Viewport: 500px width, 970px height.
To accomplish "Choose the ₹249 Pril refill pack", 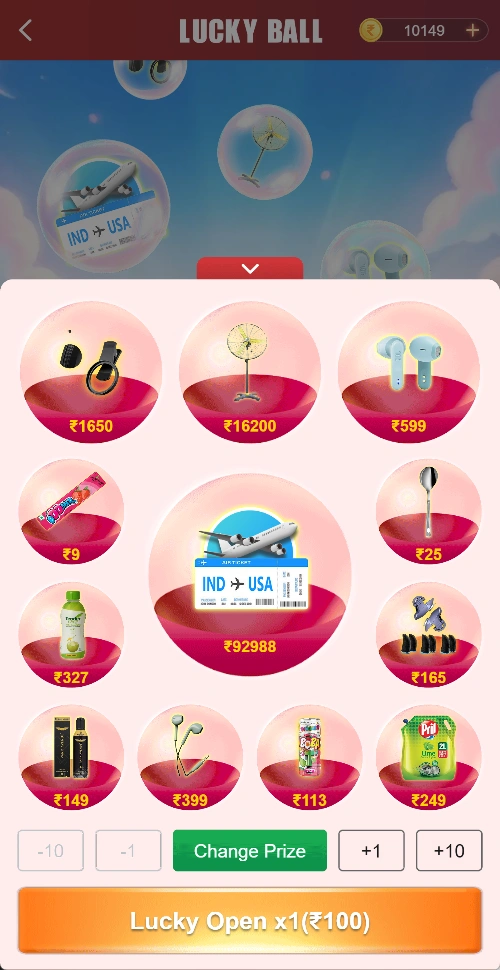I will pyautogui.click(x=428, y=757).
